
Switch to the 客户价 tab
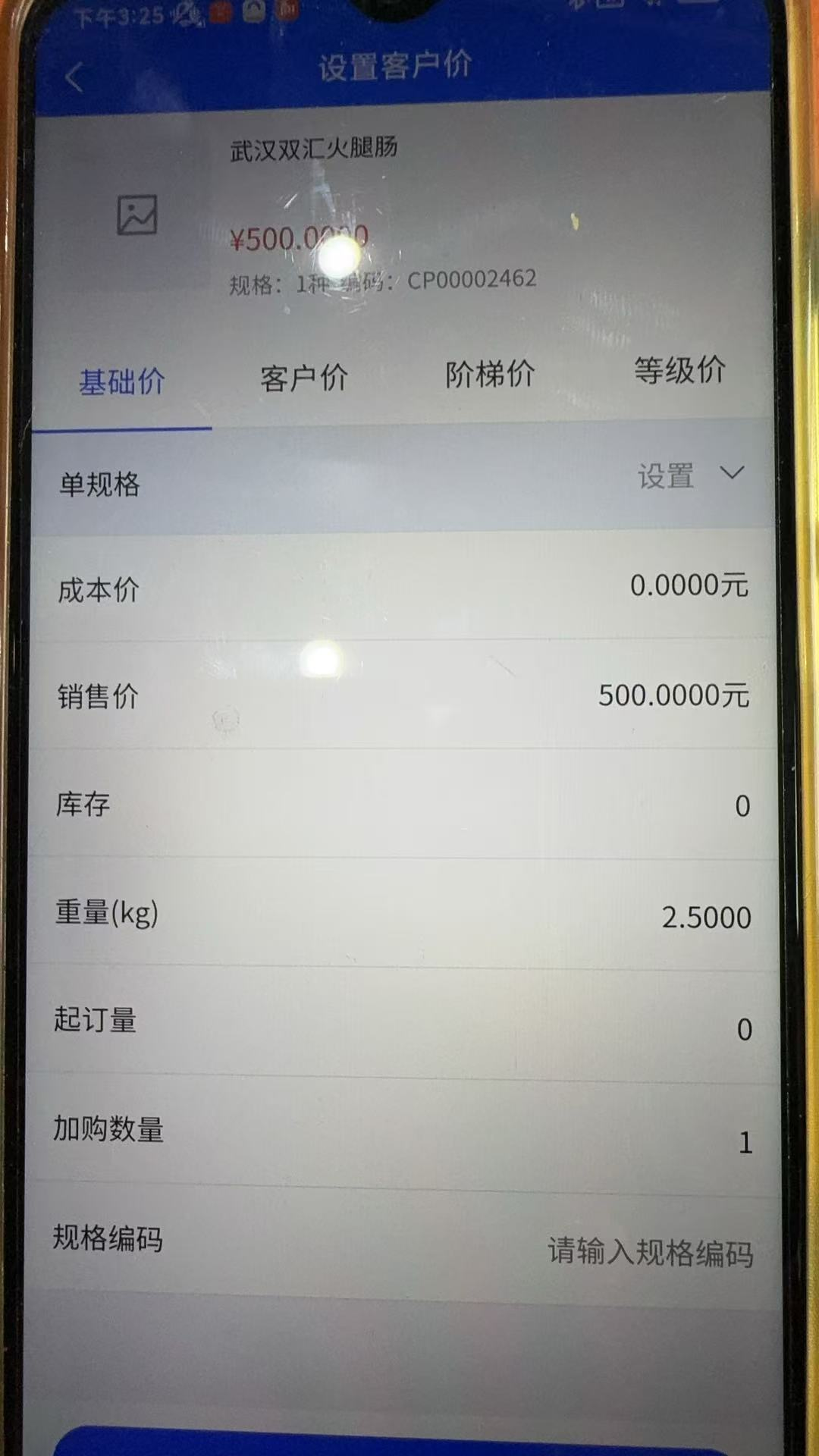pyautogui.click(x=304, y=378)
